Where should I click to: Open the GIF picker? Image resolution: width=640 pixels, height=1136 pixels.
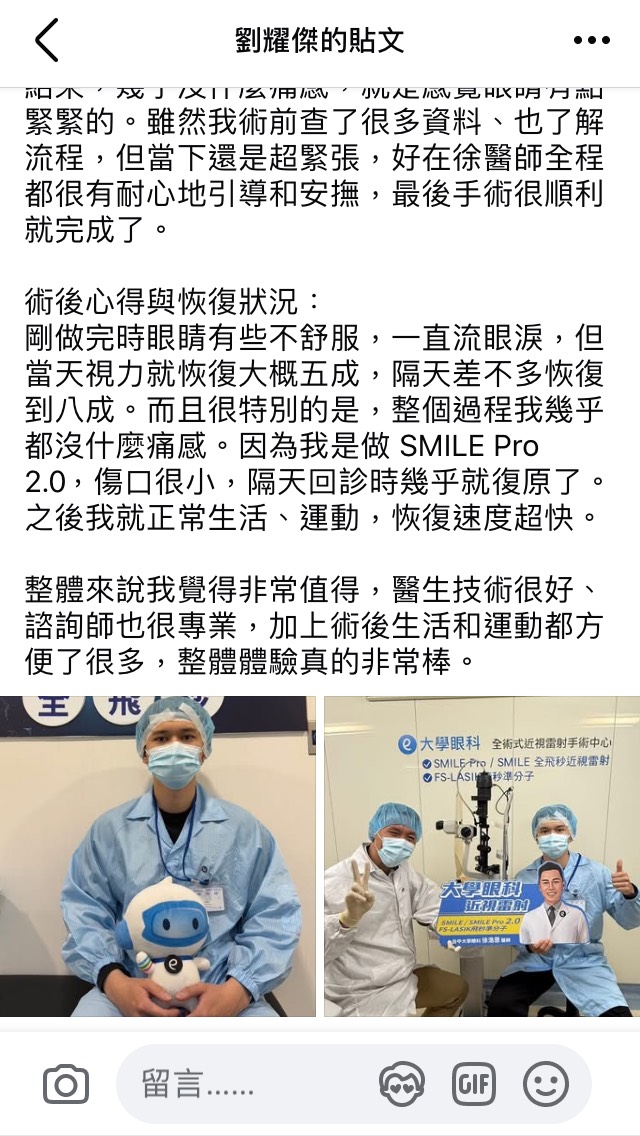[473, 1084]
